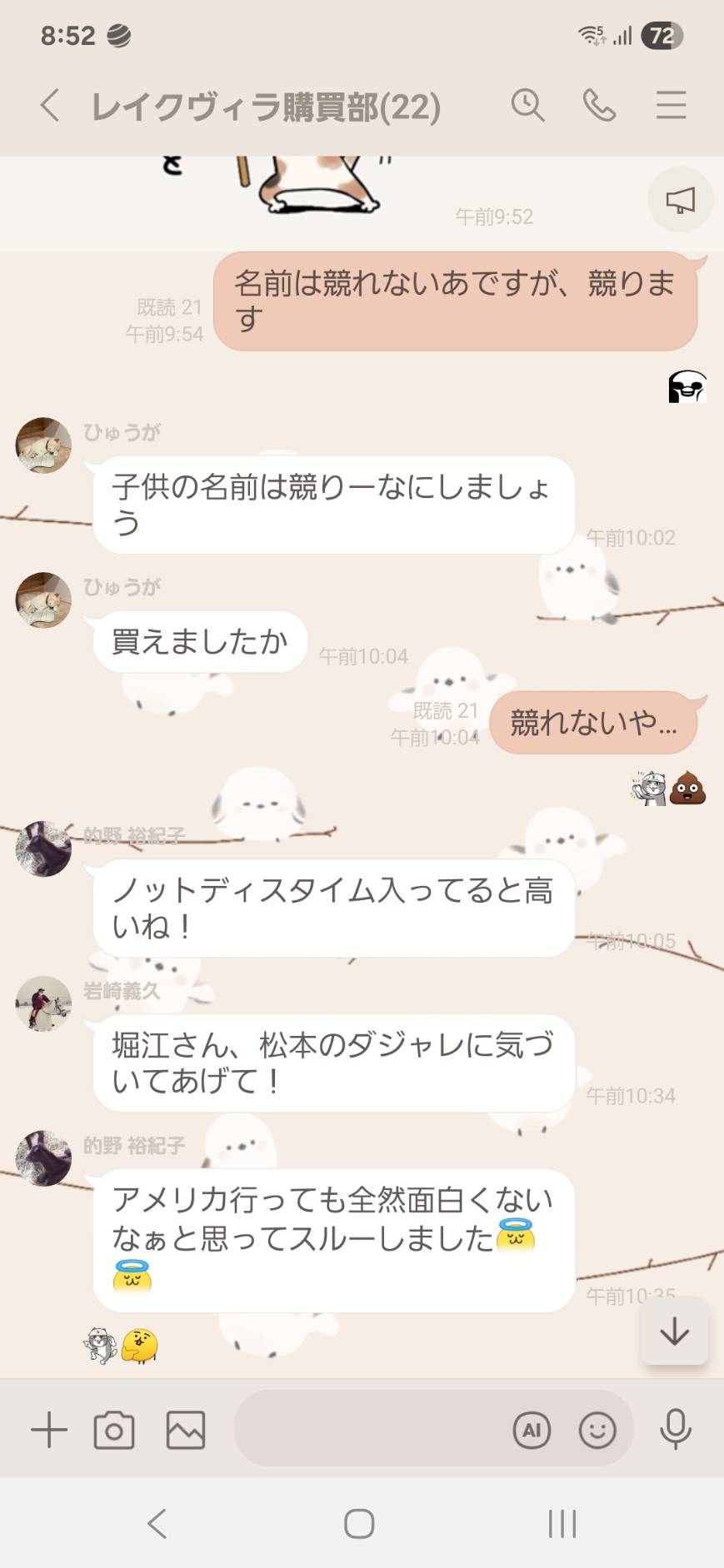Open the camera to take a photo
The image size is (724, 1568).
coord(112,1429)
